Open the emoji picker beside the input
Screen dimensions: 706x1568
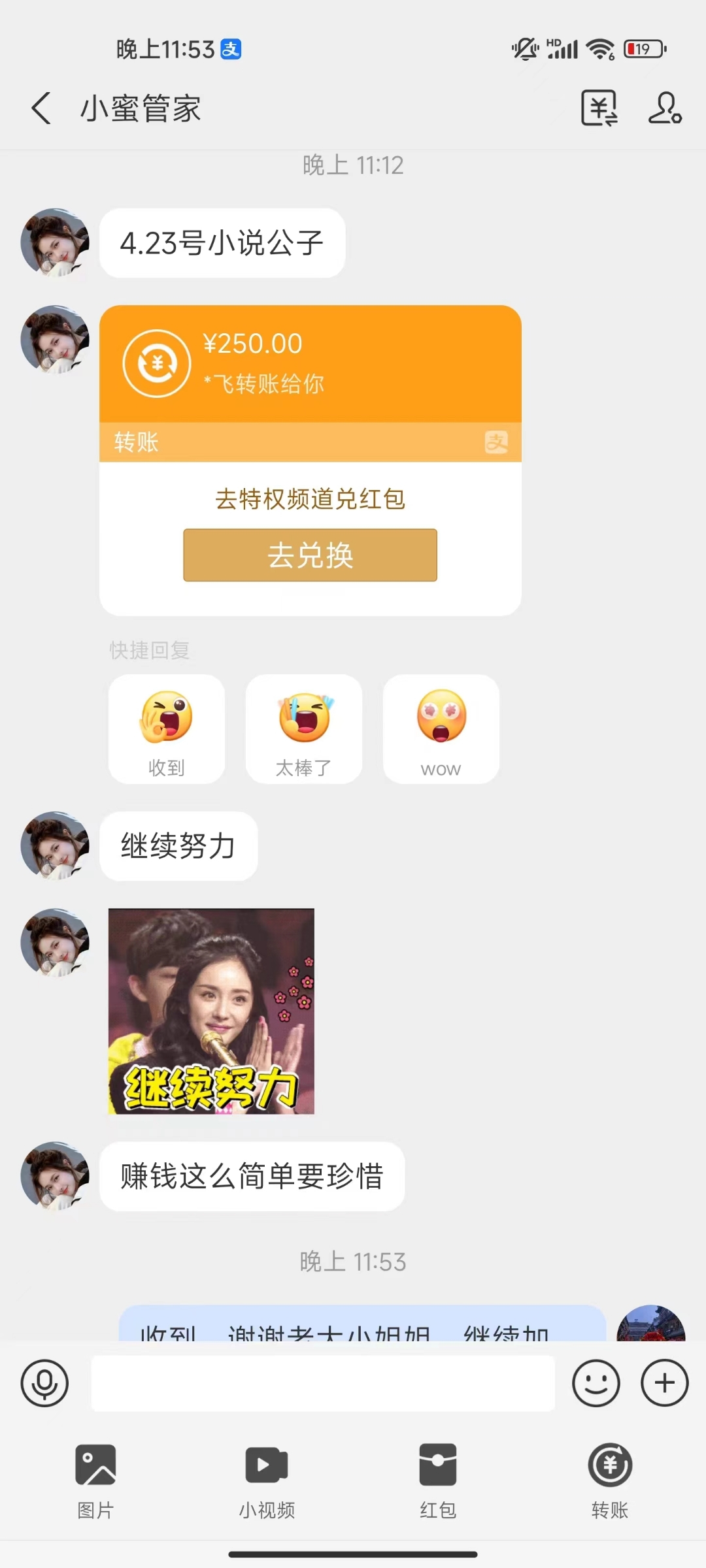coord(594,1383)
